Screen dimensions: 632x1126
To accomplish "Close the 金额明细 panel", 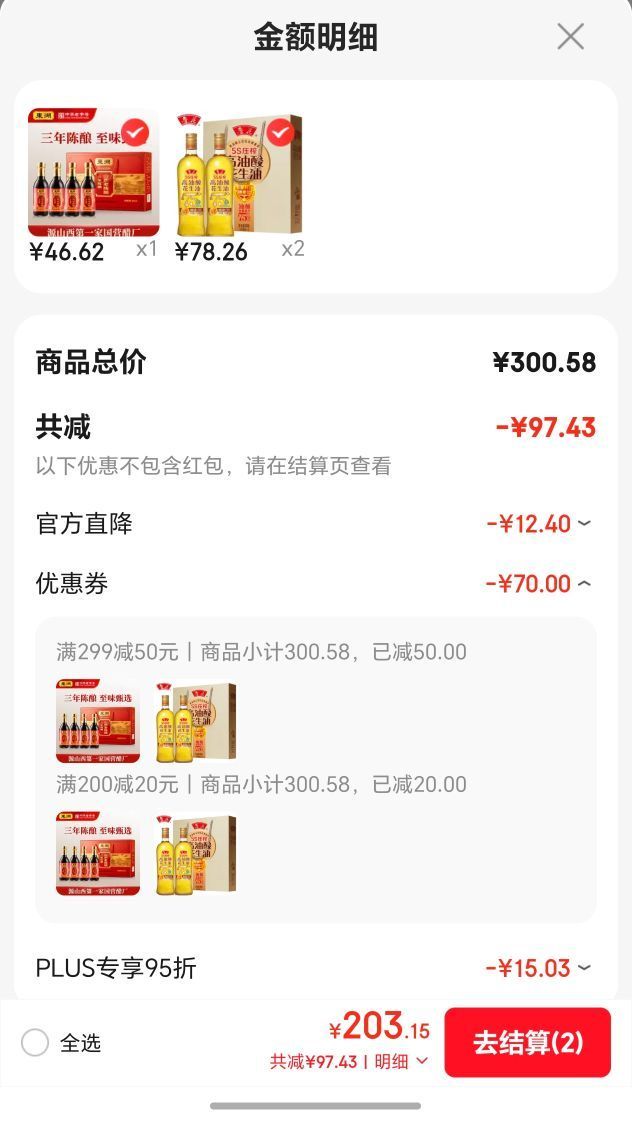I will click(x=570, y=36).
